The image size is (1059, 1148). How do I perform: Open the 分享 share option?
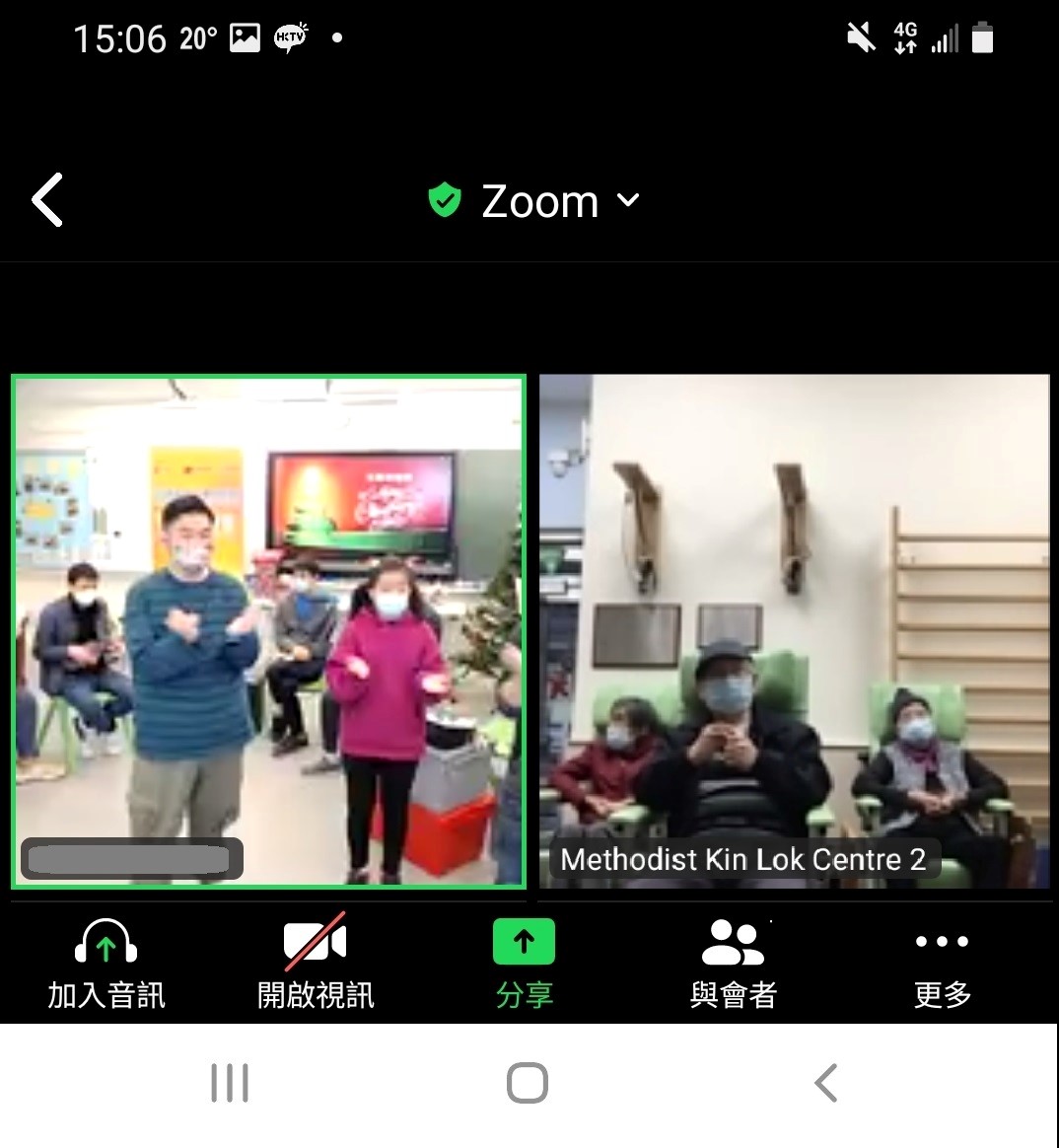pos(524,964)
